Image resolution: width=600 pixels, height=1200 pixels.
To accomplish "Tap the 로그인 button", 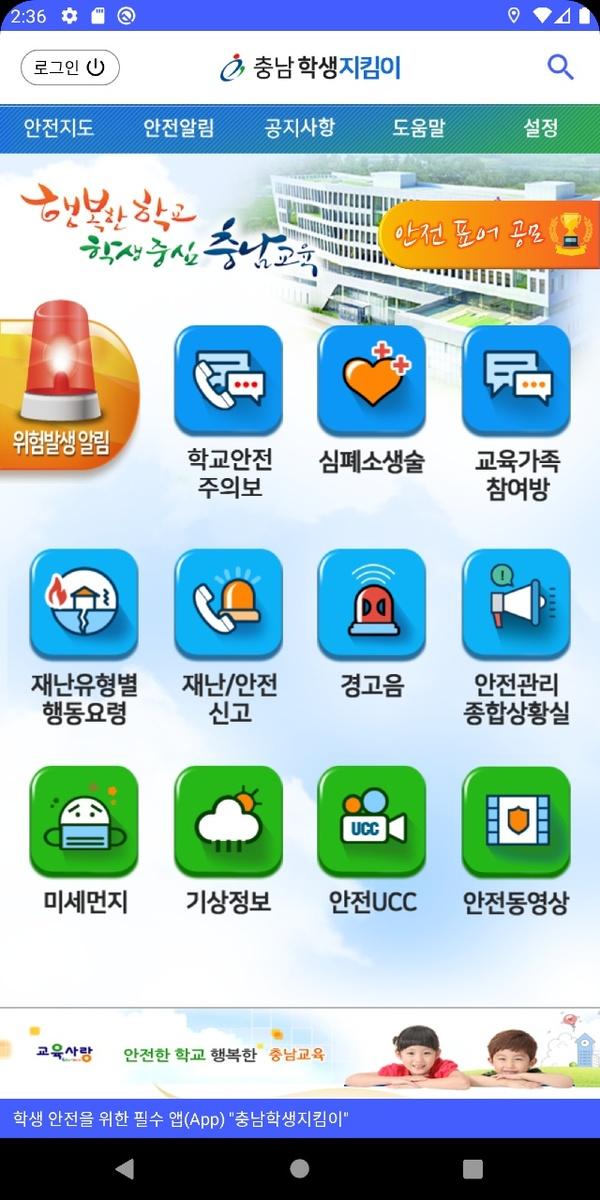I will tap(70, 67).
